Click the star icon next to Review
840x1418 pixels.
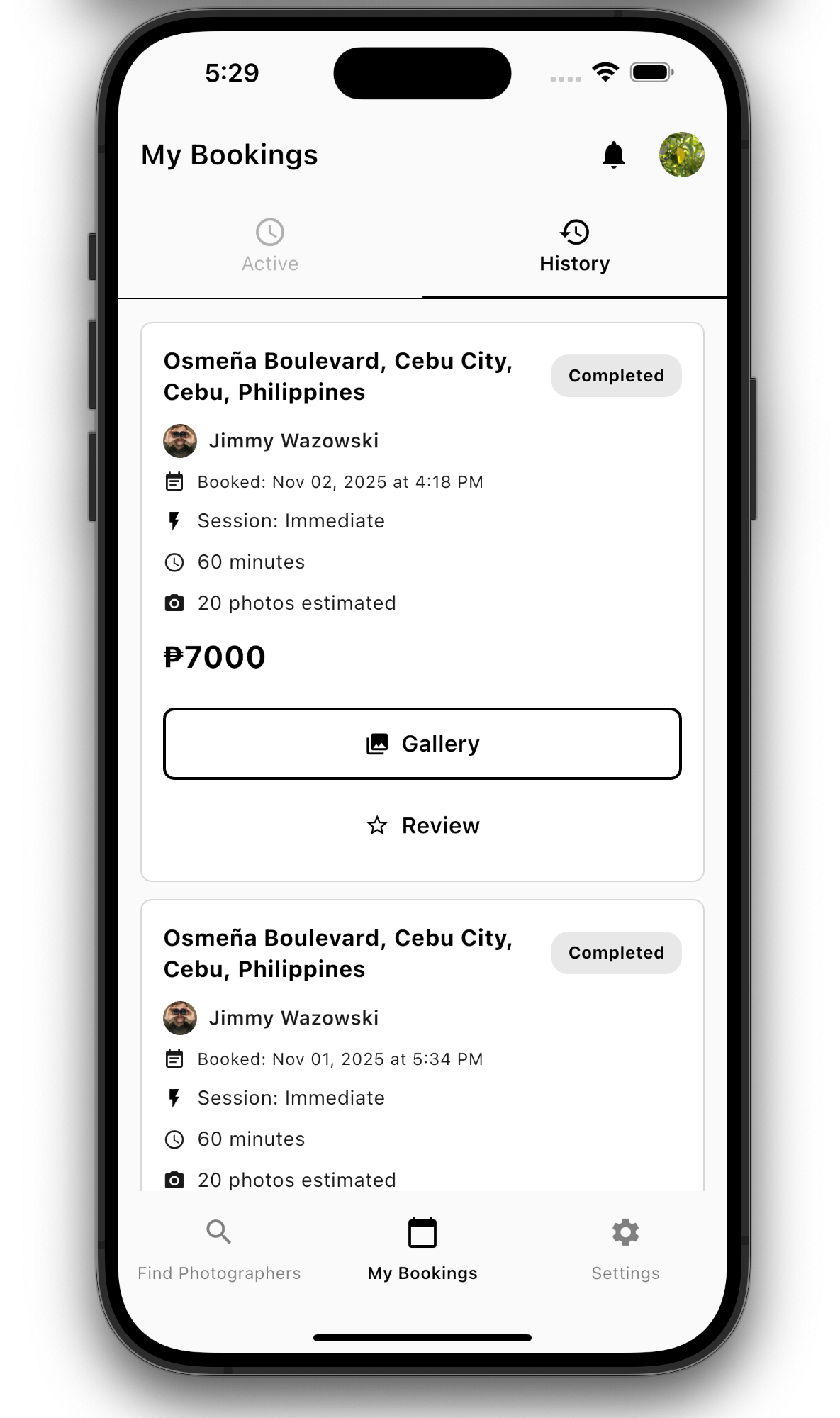tap(378, 825)
